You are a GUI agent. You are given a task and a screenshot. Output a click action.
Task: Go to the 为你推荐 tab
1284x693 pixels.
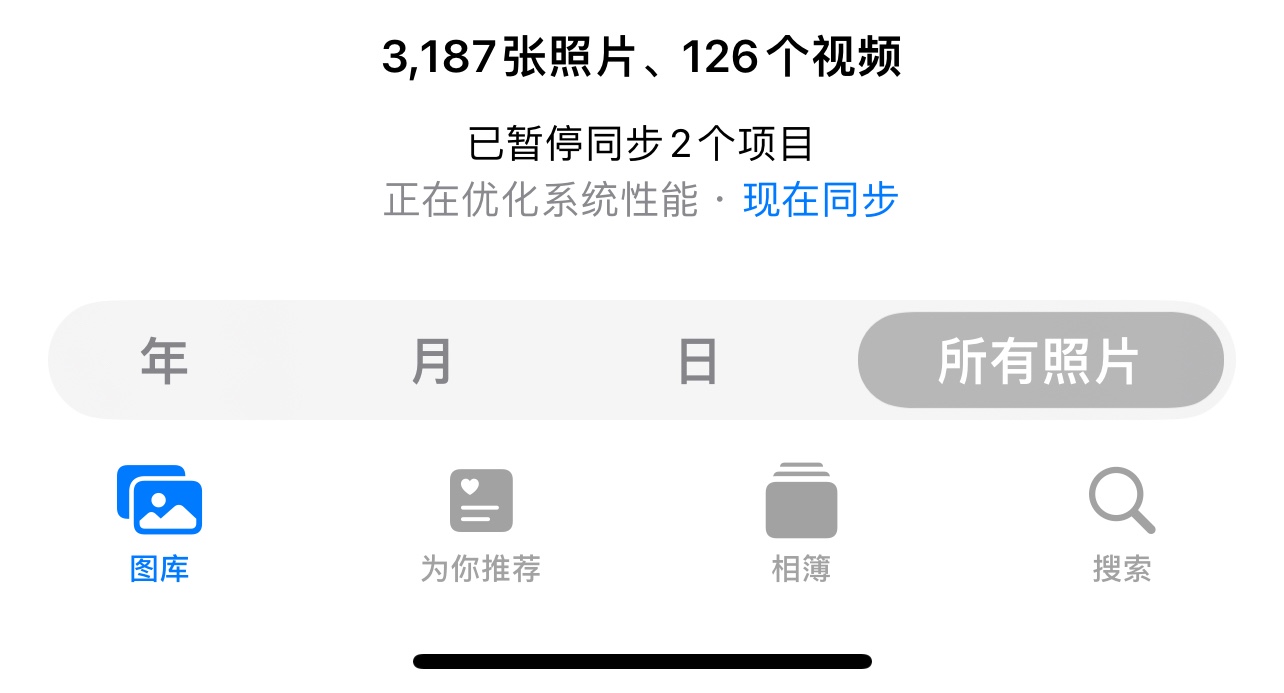[481, 524]
